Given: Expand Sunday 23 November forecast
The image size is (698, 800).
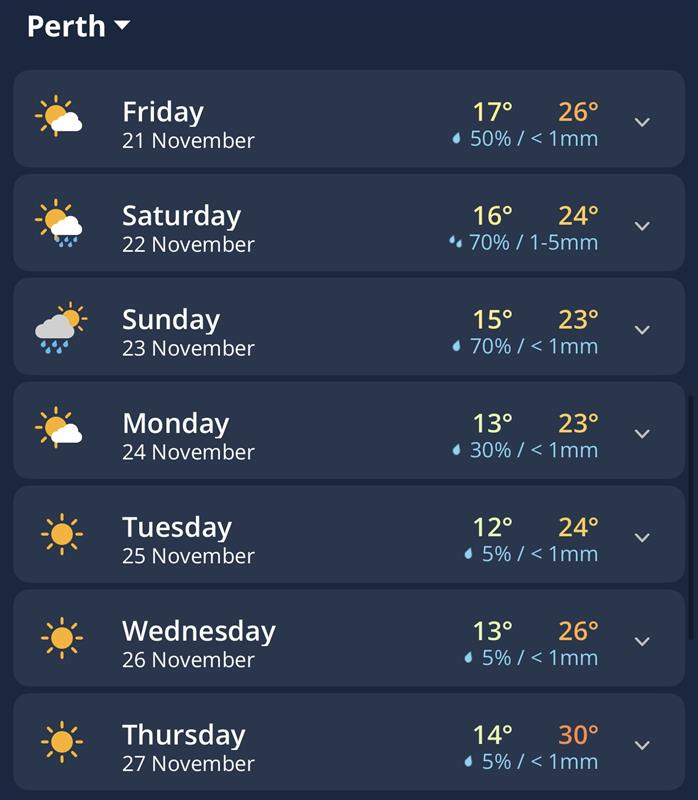Looking at the screenshot, I should click(x=642, y=330).
